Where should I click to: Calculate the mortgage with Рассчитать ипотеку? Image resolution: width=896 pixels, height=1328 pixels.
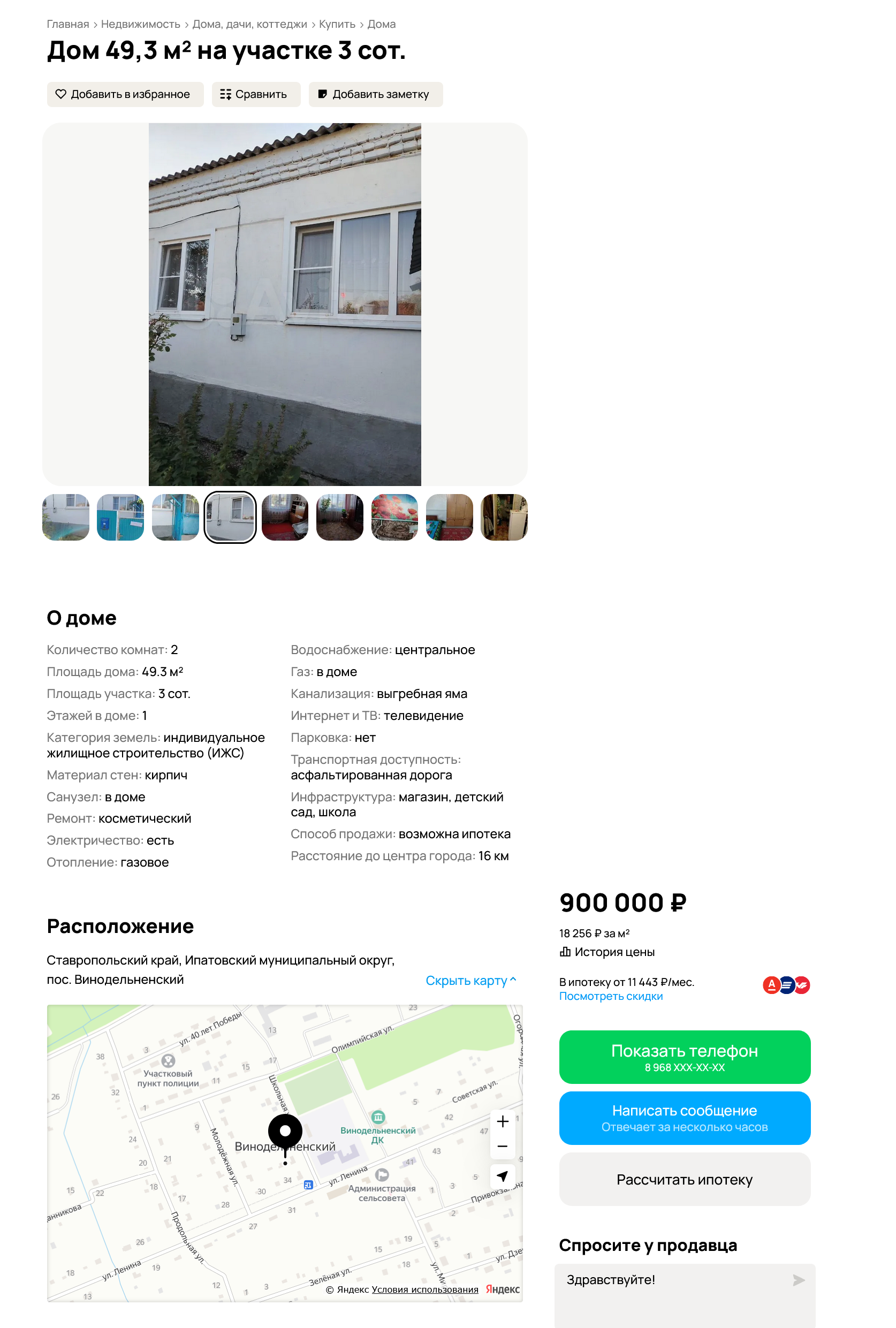click(x=684, y=1179)
